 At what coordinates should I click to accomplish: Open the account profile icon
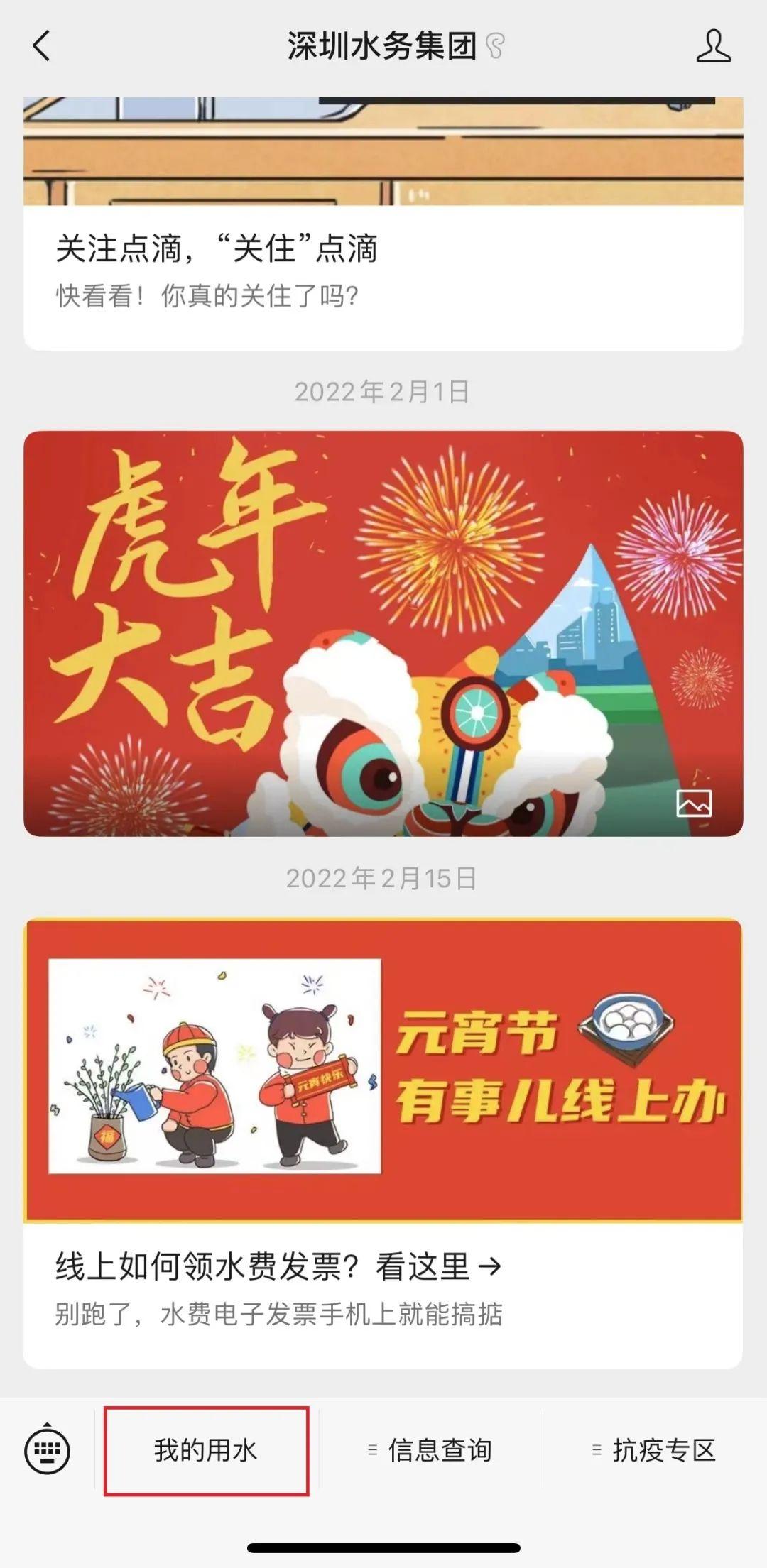[713, 46]
